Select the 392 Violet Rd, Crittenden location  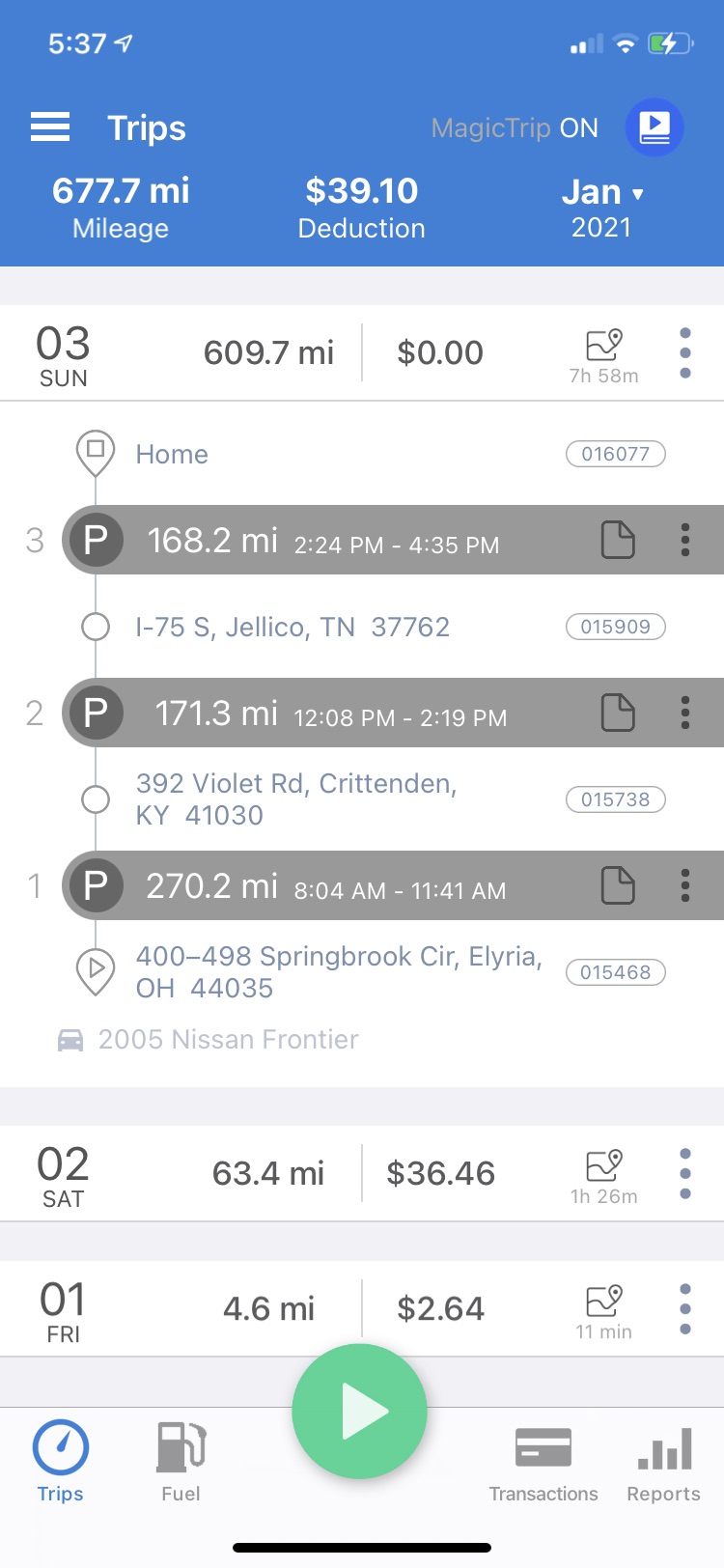[x=295, y=799]
